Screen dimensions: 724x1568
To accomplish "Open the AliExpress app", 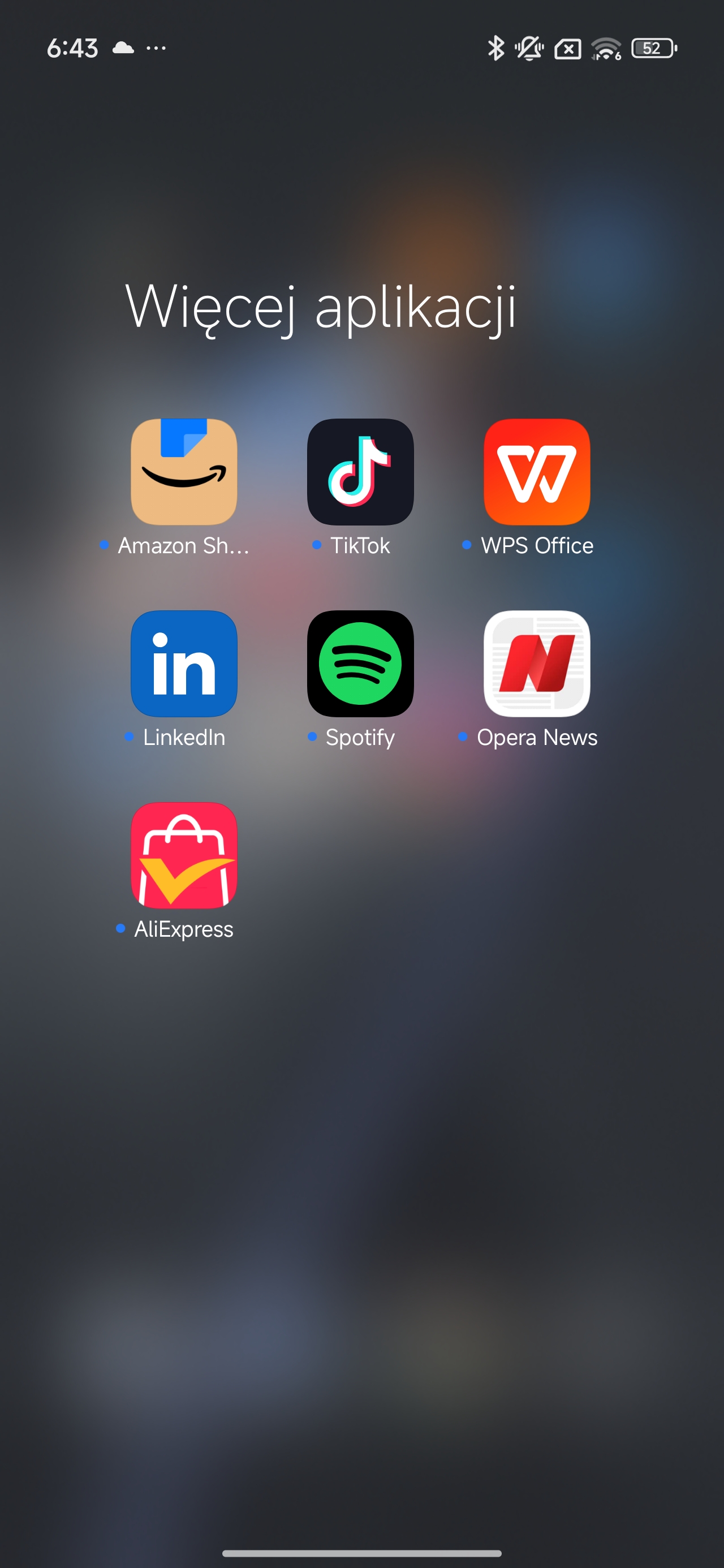I will click(183, 855).
